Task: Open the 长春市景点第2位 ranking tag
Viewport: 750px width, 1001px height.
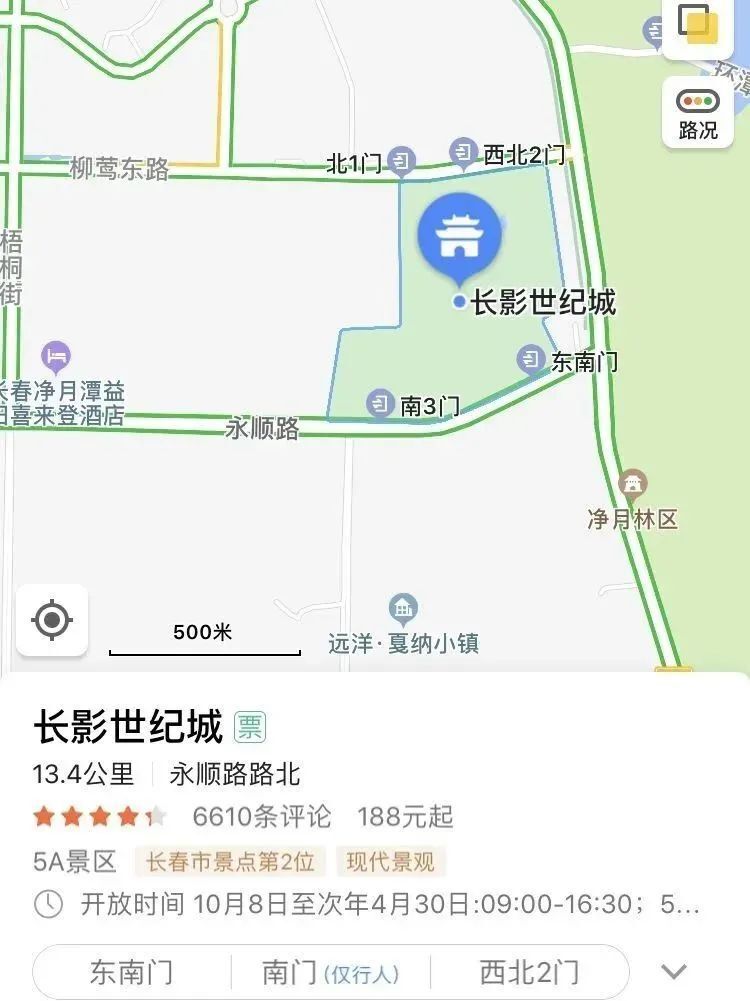Action: [230, 861]
